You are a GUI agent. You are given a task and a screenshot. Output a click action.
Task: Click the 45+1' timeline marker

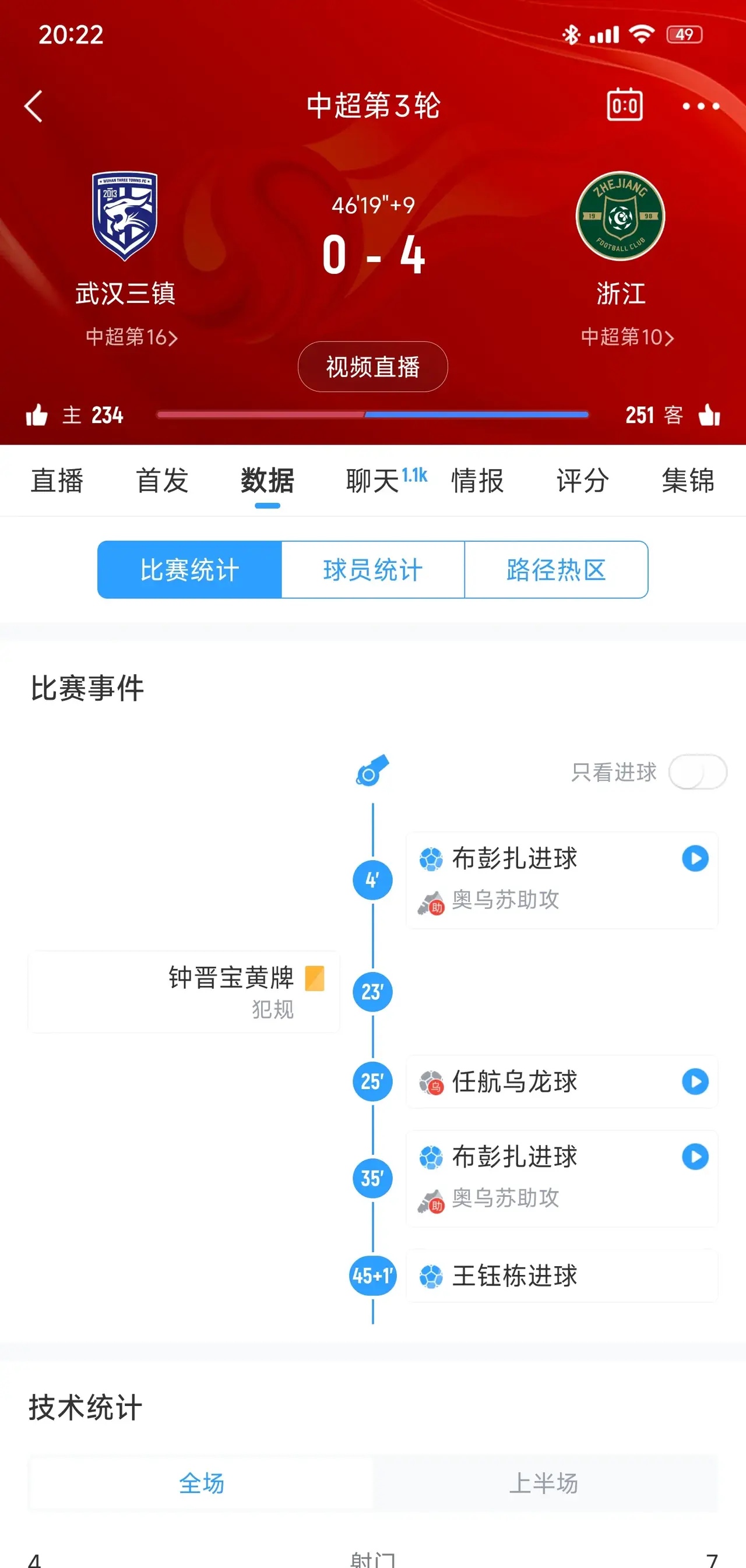[372, 1275]
